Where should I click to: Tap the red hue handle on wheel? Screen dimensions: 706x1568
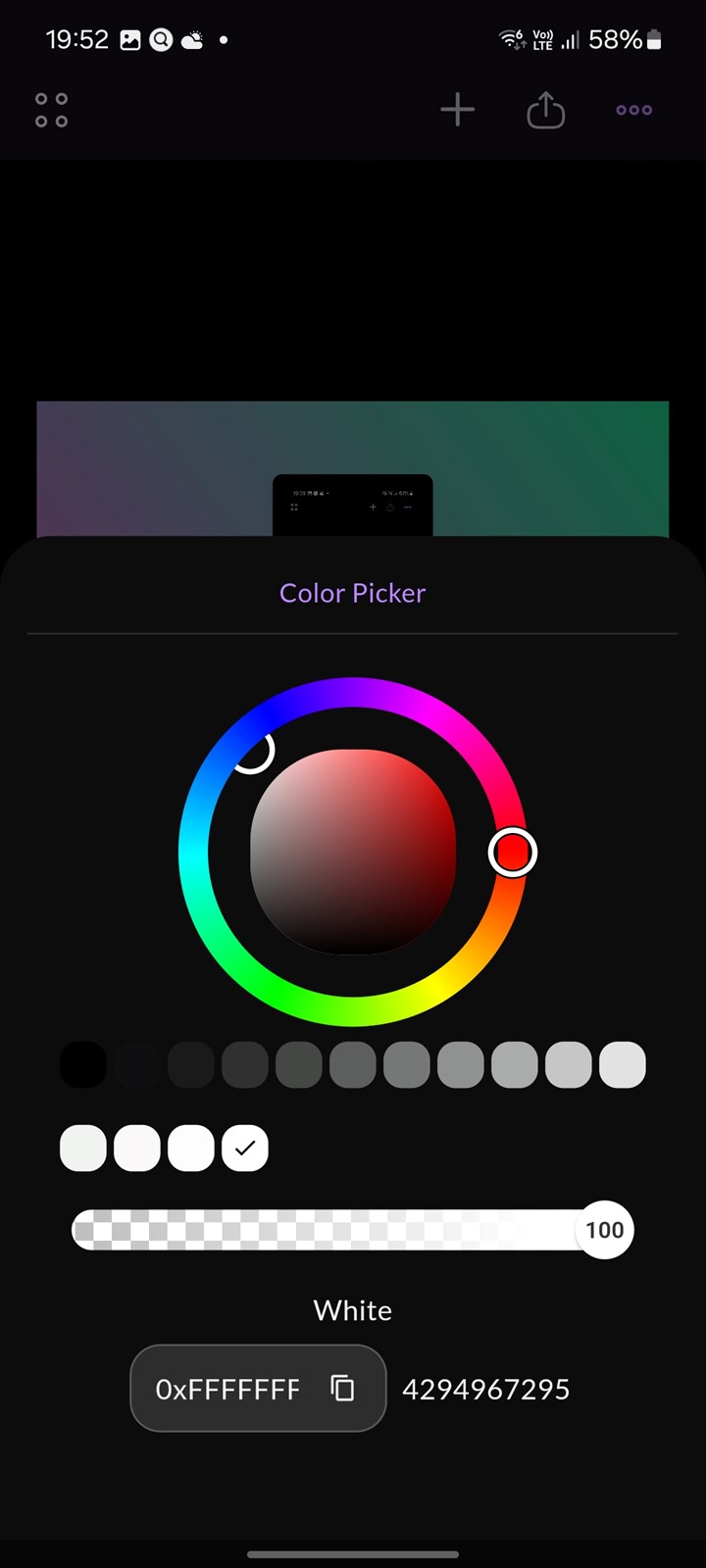click(x=513, y=853)
